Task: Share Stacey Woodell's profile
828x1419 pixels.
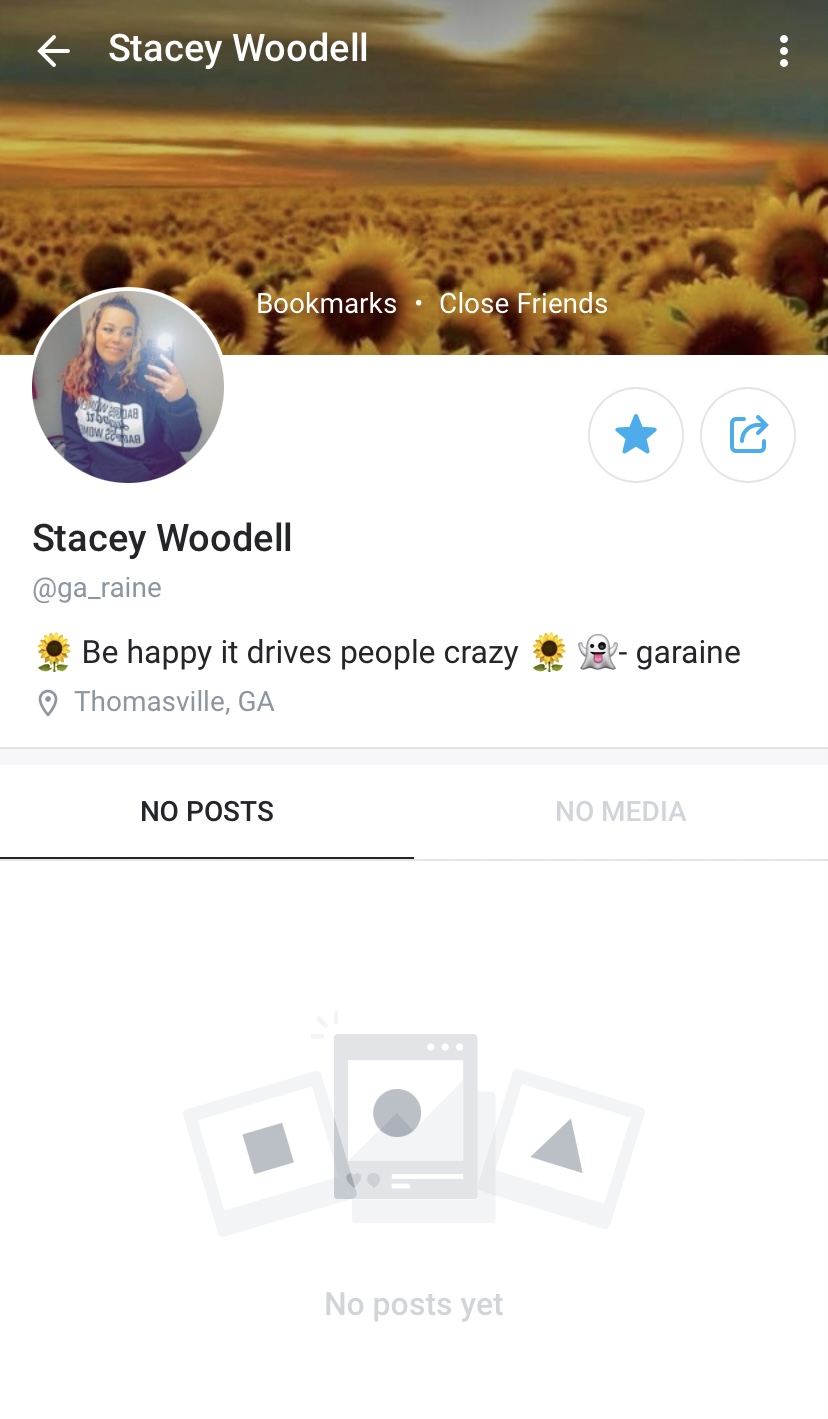Action: [748, 436]
